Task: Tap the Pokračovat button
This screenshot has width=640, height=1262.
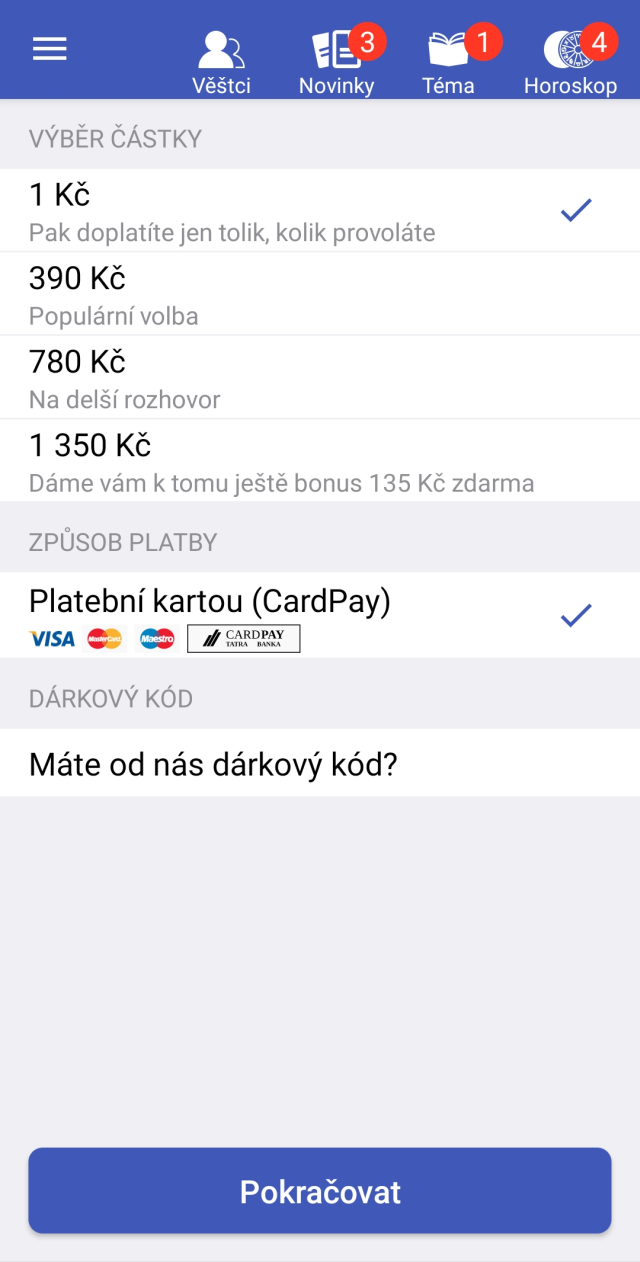Action: pos(320,1191)
